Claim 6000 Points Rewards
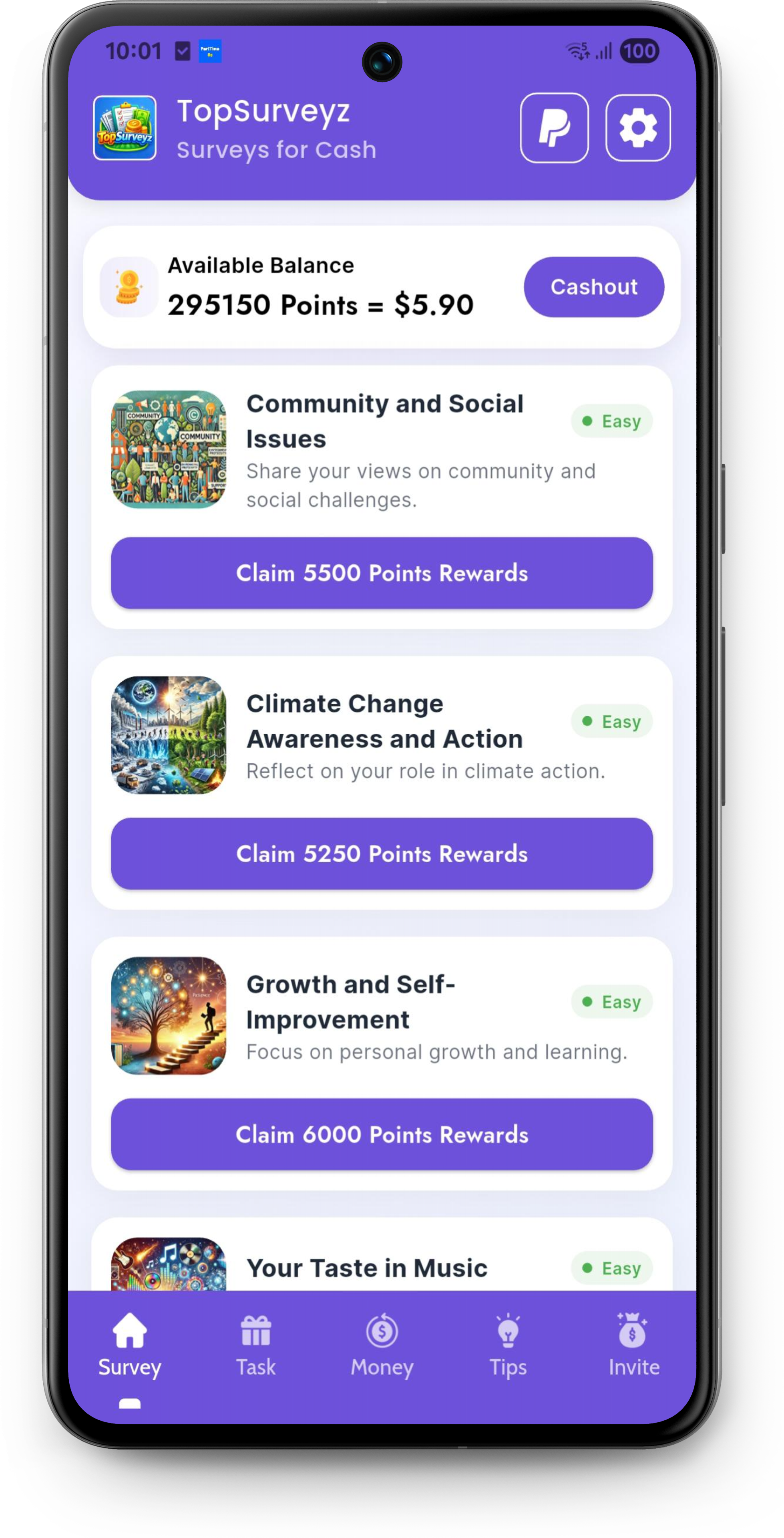The image size is (784, 1538). pos(382,1134)
